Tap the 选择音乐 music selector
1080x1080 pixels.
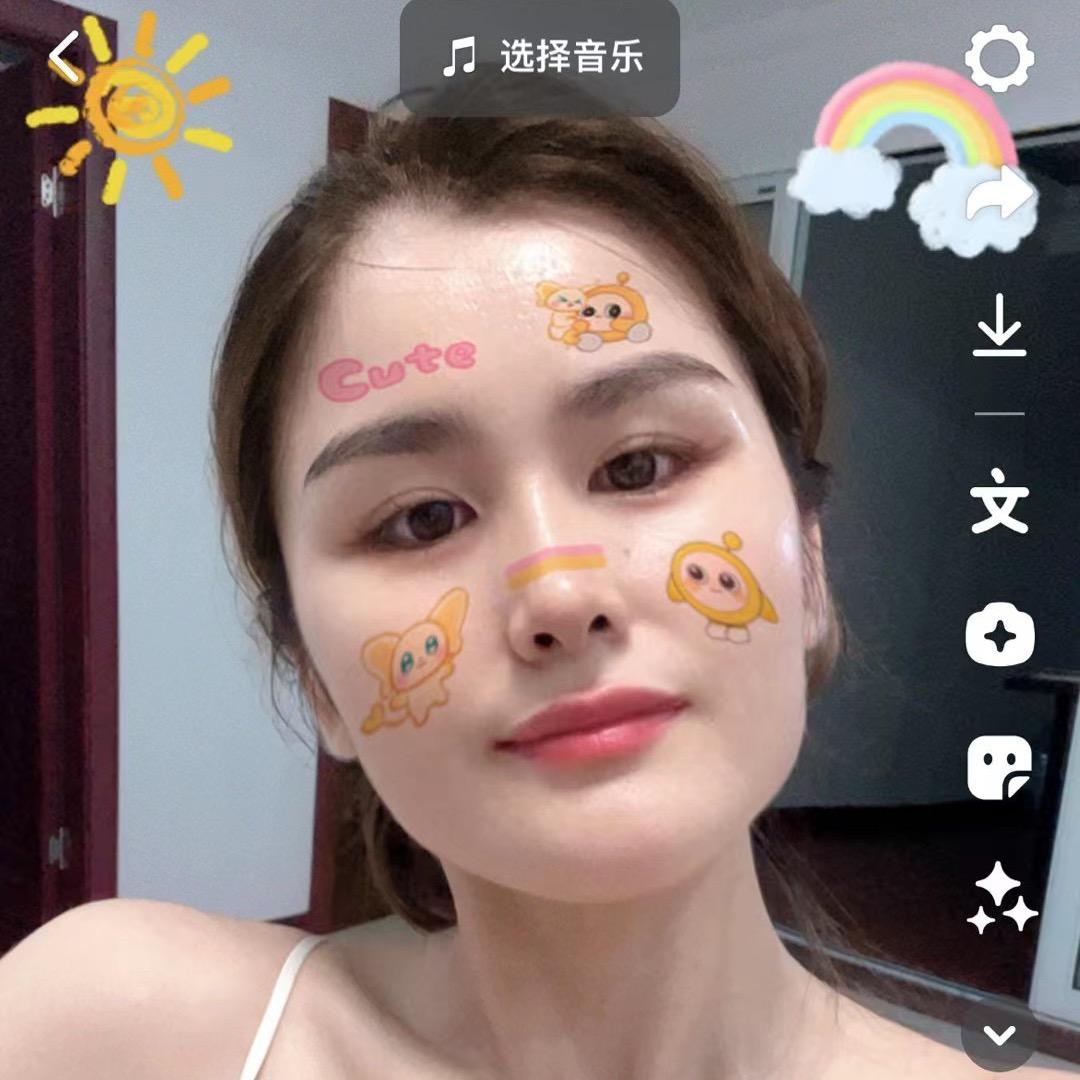[541, 58]
